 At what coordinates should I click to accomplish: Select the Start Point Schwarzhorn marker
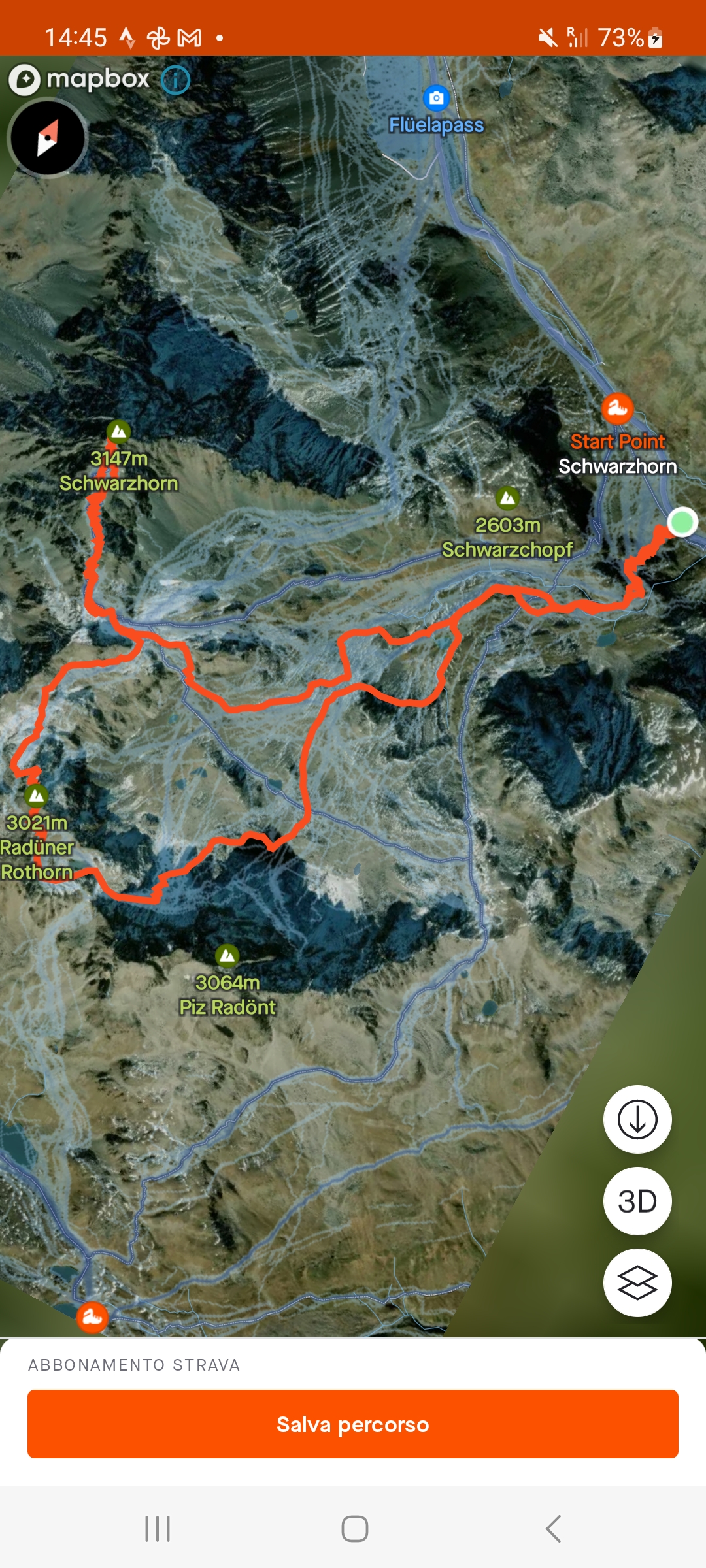click(617, 408)
